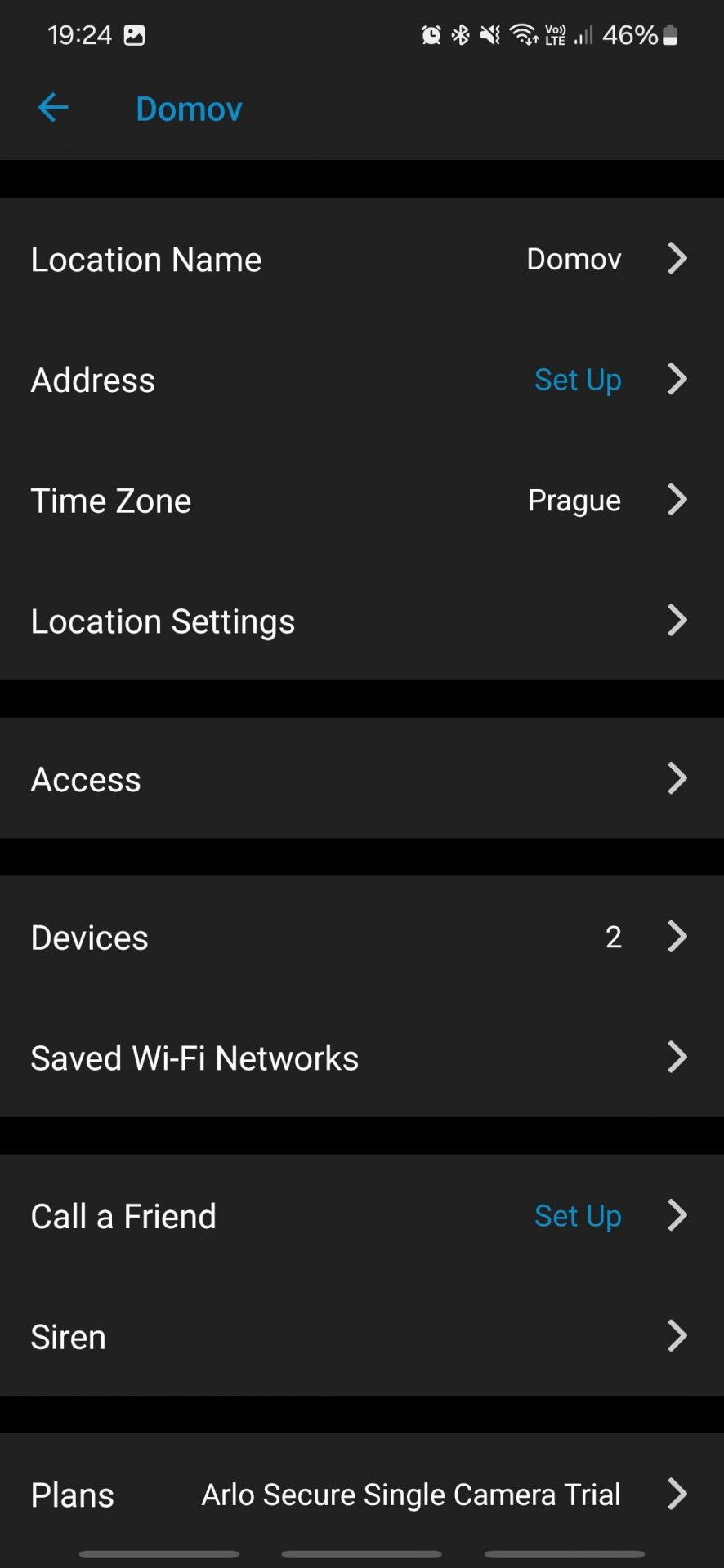Open the Siren settings
724x1568 pixels.
point(362,1336)
